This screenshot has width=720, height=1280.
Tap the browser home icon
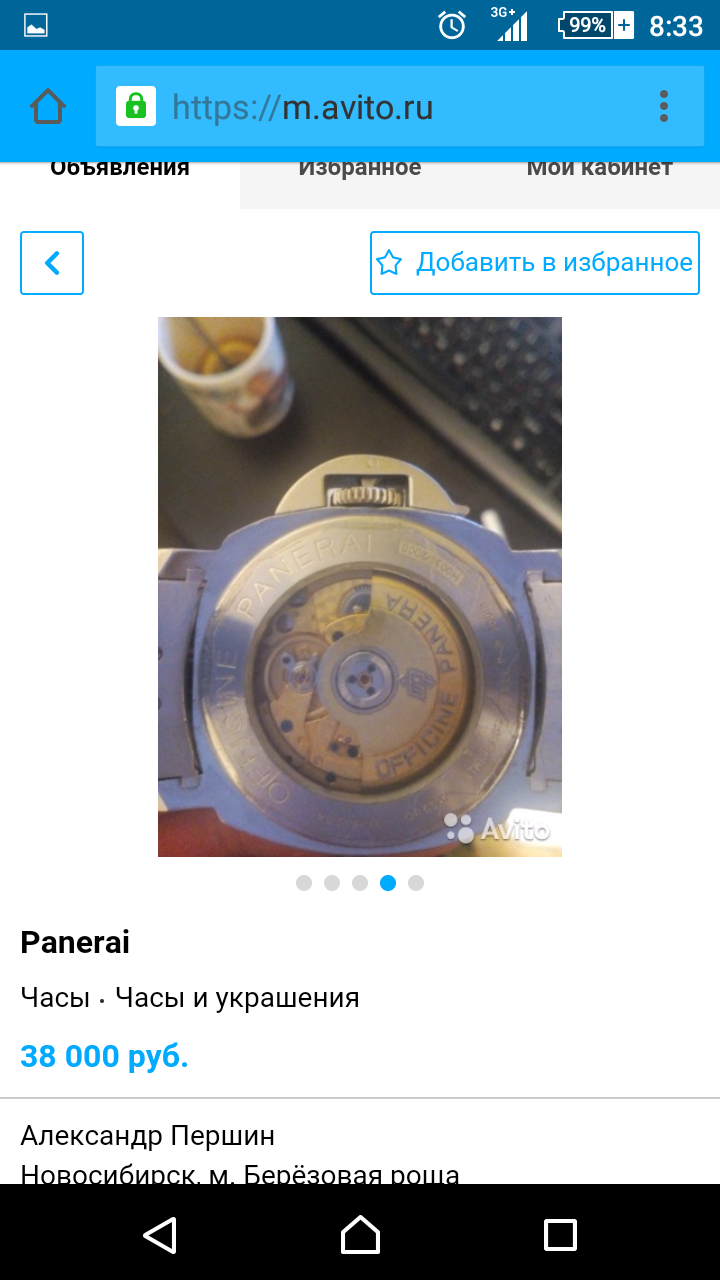point(47,106)
